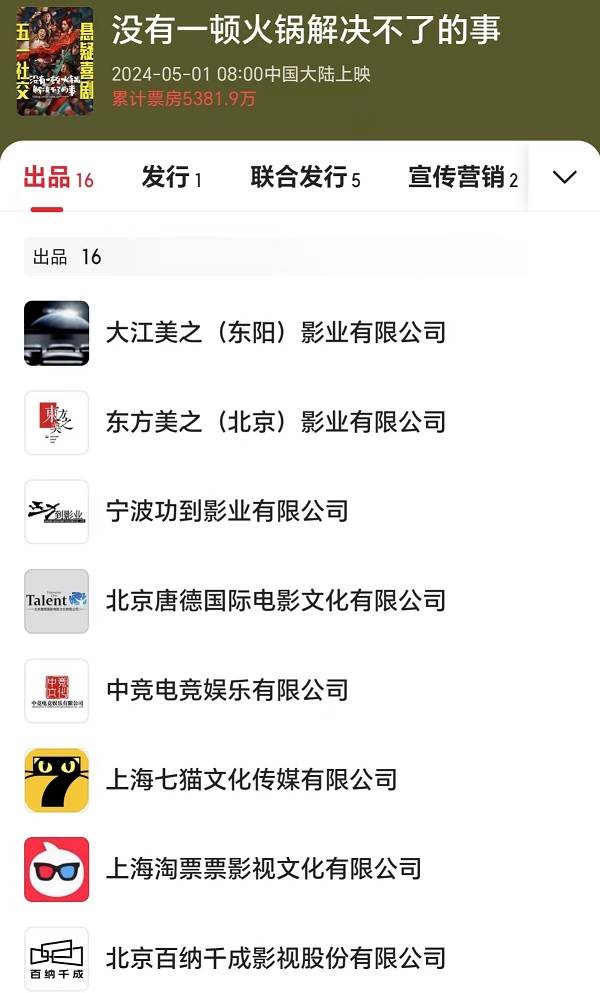View 宁波功到影业有限公司 details
This screenshot has width=600, height=993.
(x=227, y=511)
